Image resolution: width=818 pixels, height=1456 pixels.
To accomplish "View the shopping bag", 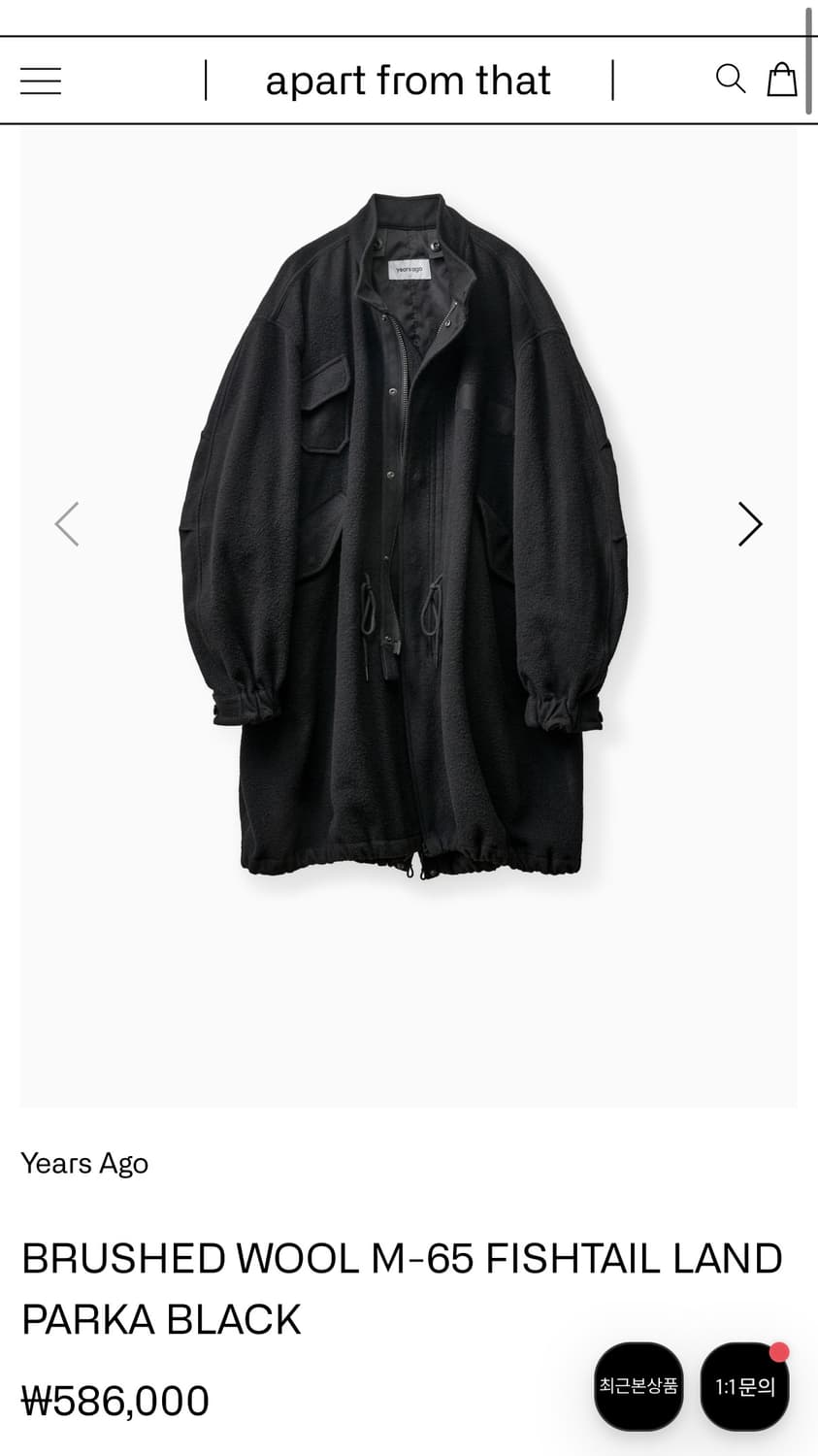I will click(x=782, y=79).
